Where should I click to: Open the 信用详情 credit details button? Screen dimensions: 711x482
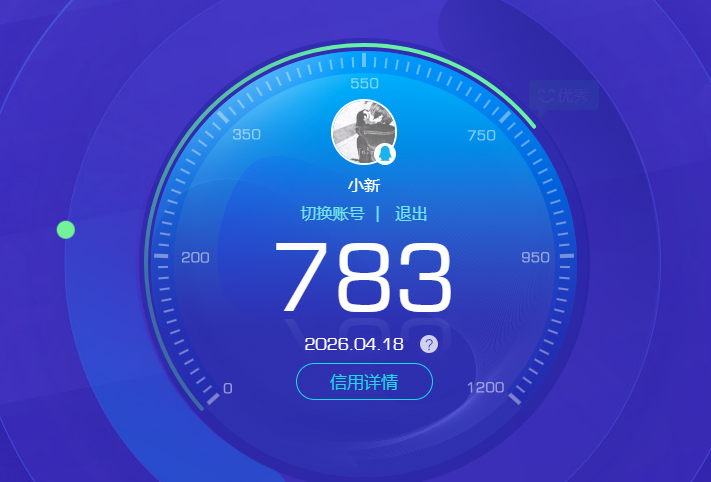pos(364,382)
